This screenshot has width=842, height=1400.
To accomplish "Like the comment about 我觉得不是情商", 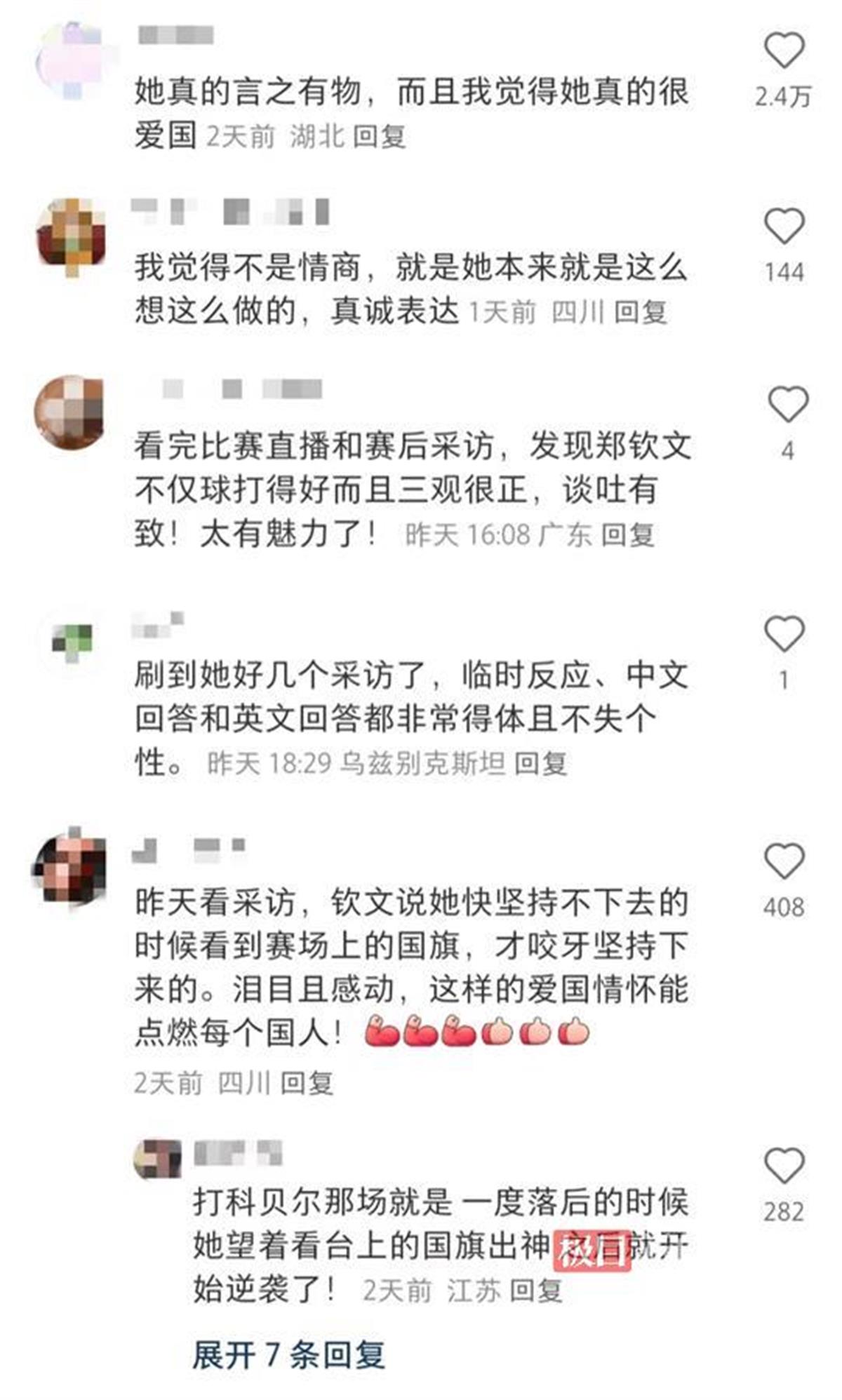I will click(x=783, y=227).
